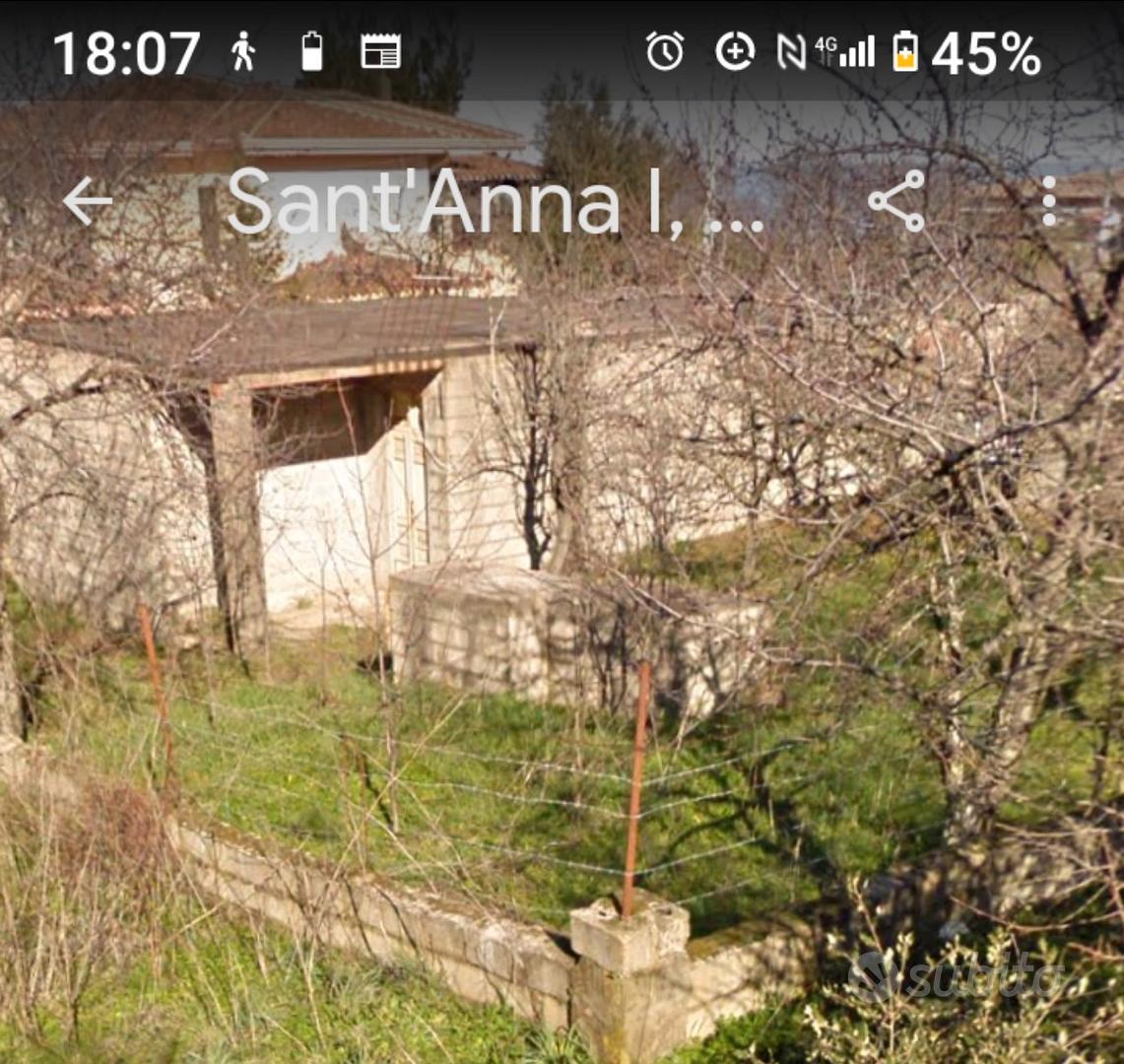Share the Sant'Anna I location
This screenshot has width=1124, height=1064.
pyautogui.click(x=896, y=201)
